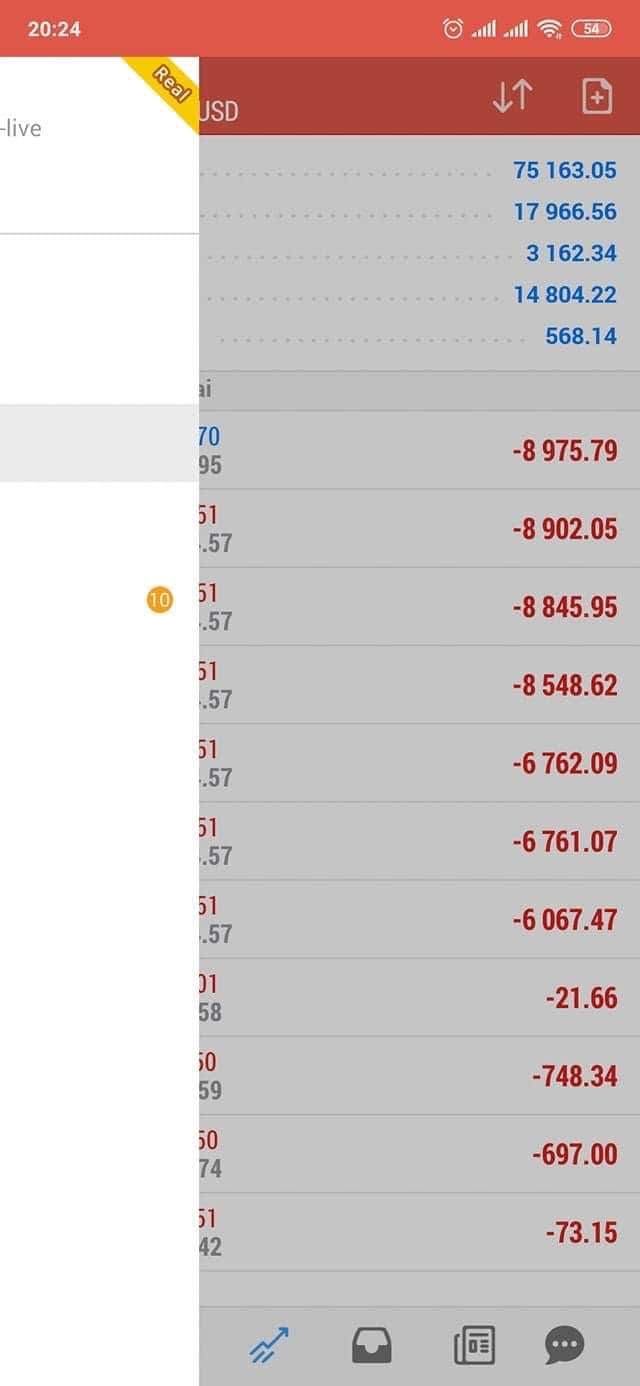
Task: Select the highlighted grey drawer menu row
Action: pyautogui.click(x=100, y=443)
